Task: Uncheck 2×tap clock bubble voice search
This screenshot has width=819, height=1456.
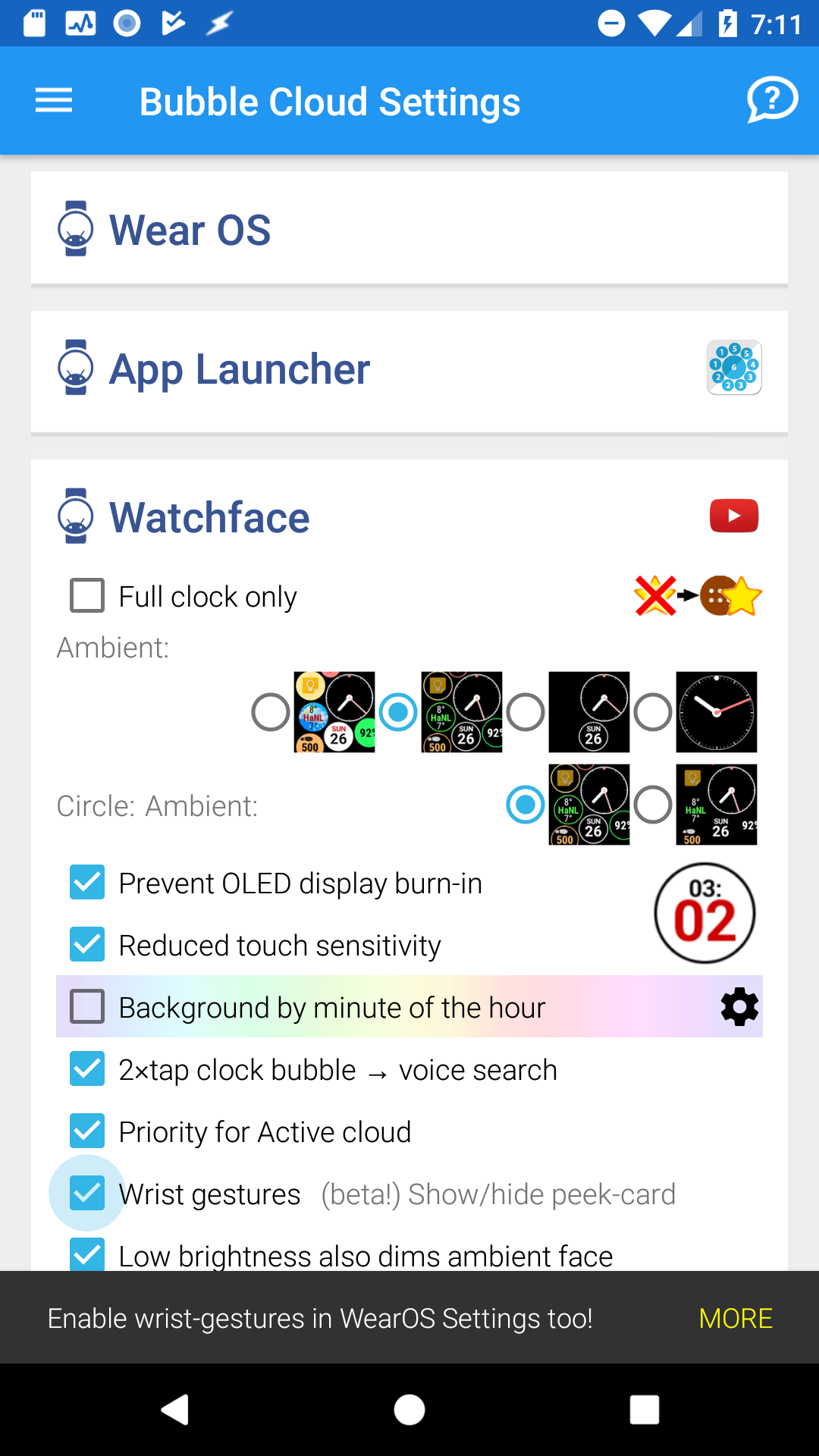Action: (87, 1069)
